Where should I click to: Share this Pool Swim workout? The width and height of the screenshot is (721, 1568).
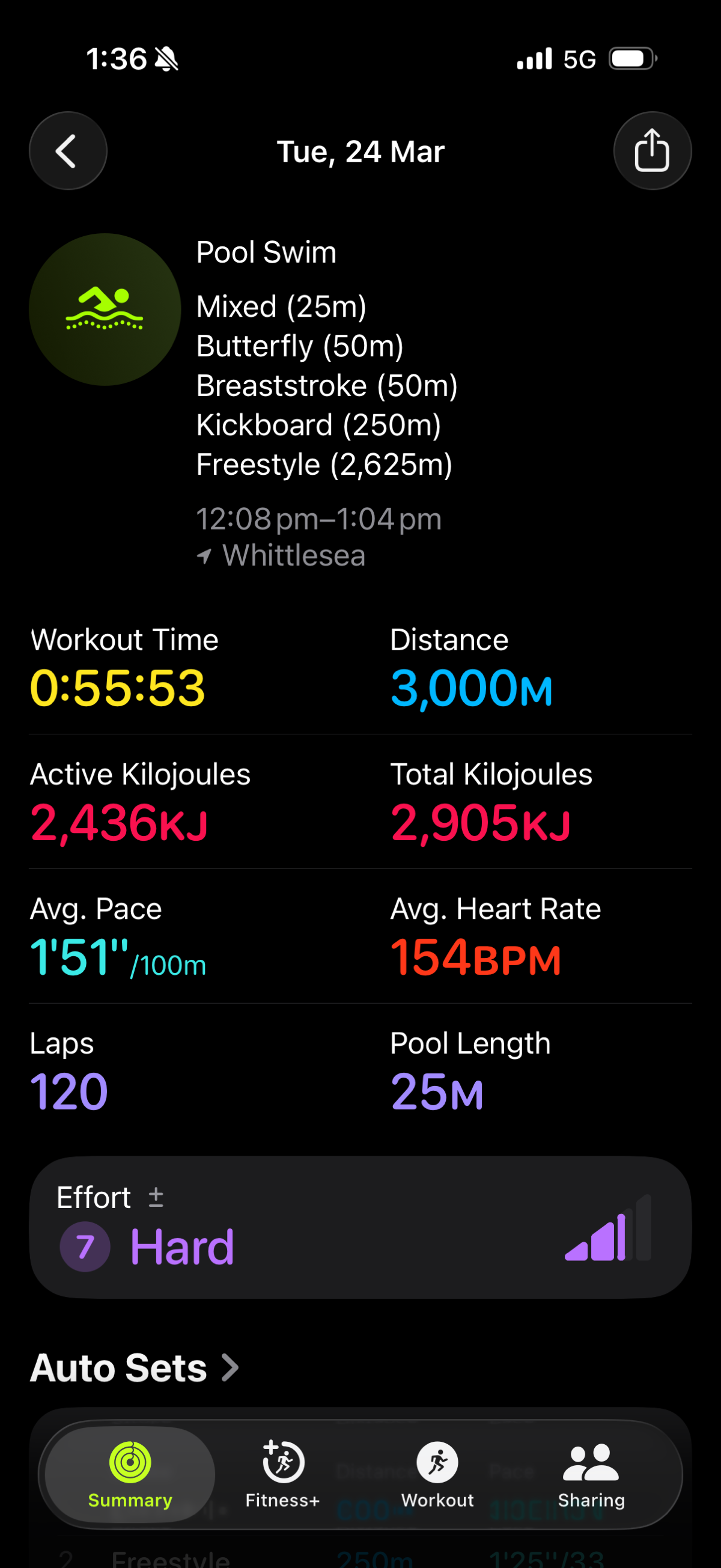pos(652,151)
